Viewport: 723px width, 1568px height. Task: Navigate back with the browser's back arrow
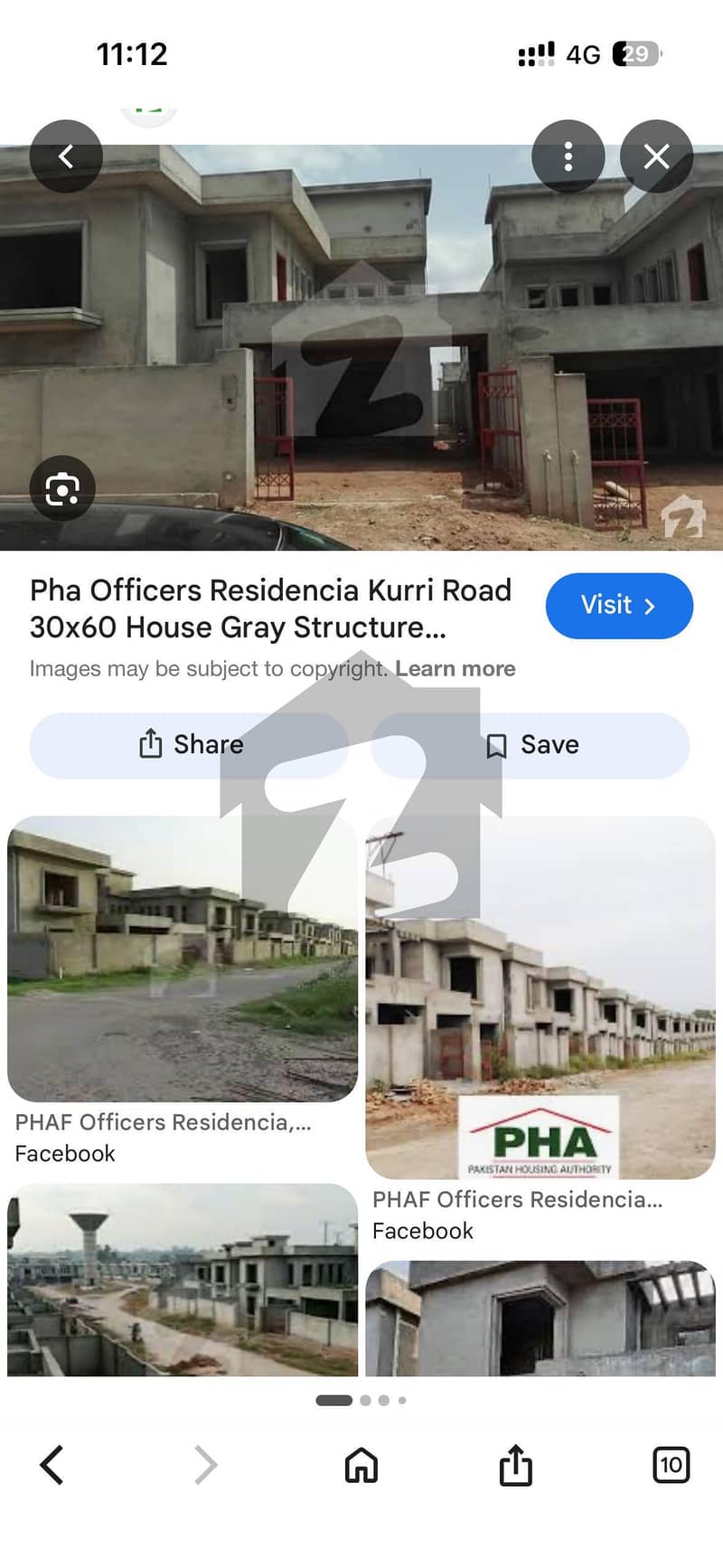(52, 1464)
